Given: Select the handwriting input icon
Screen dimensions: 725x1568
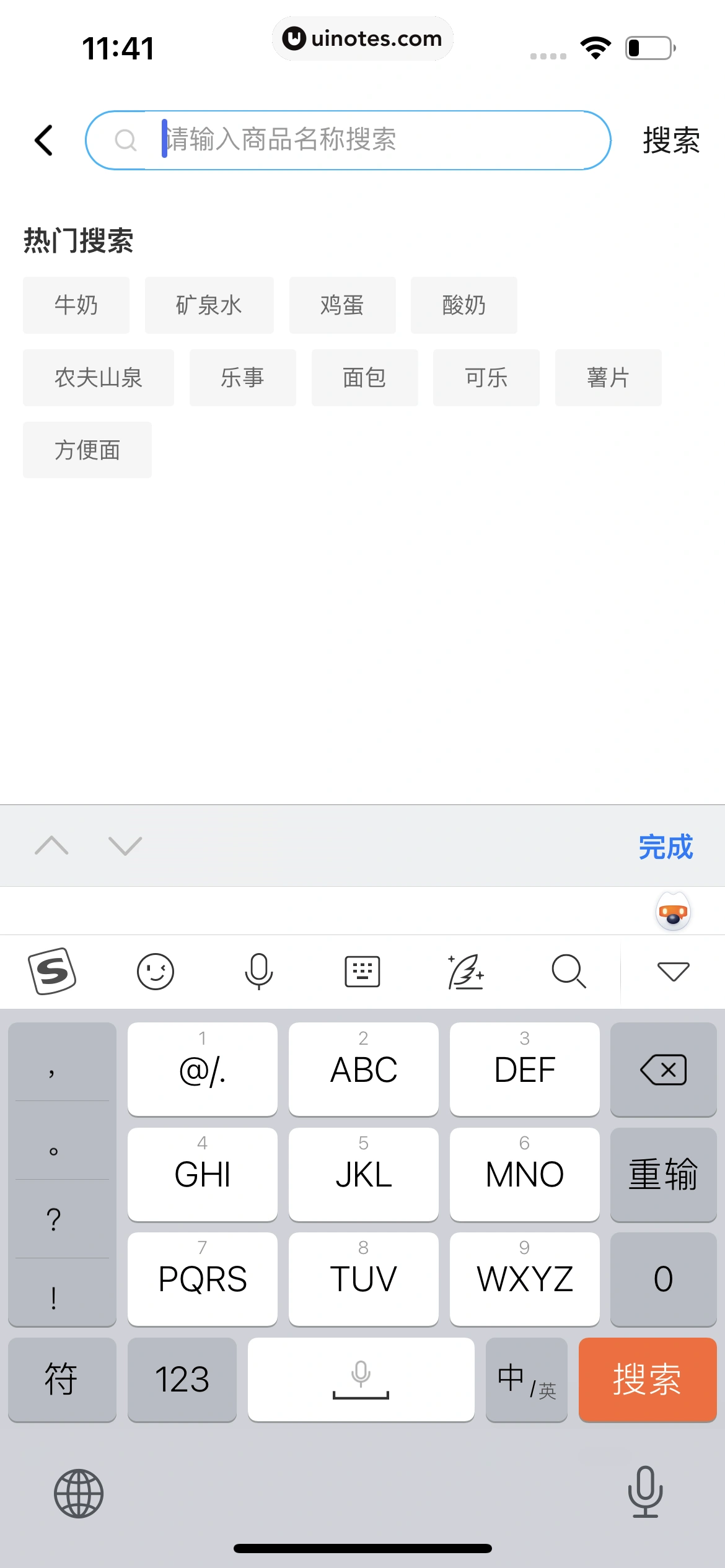Looking at the screenshot, I should click(465, 970).
